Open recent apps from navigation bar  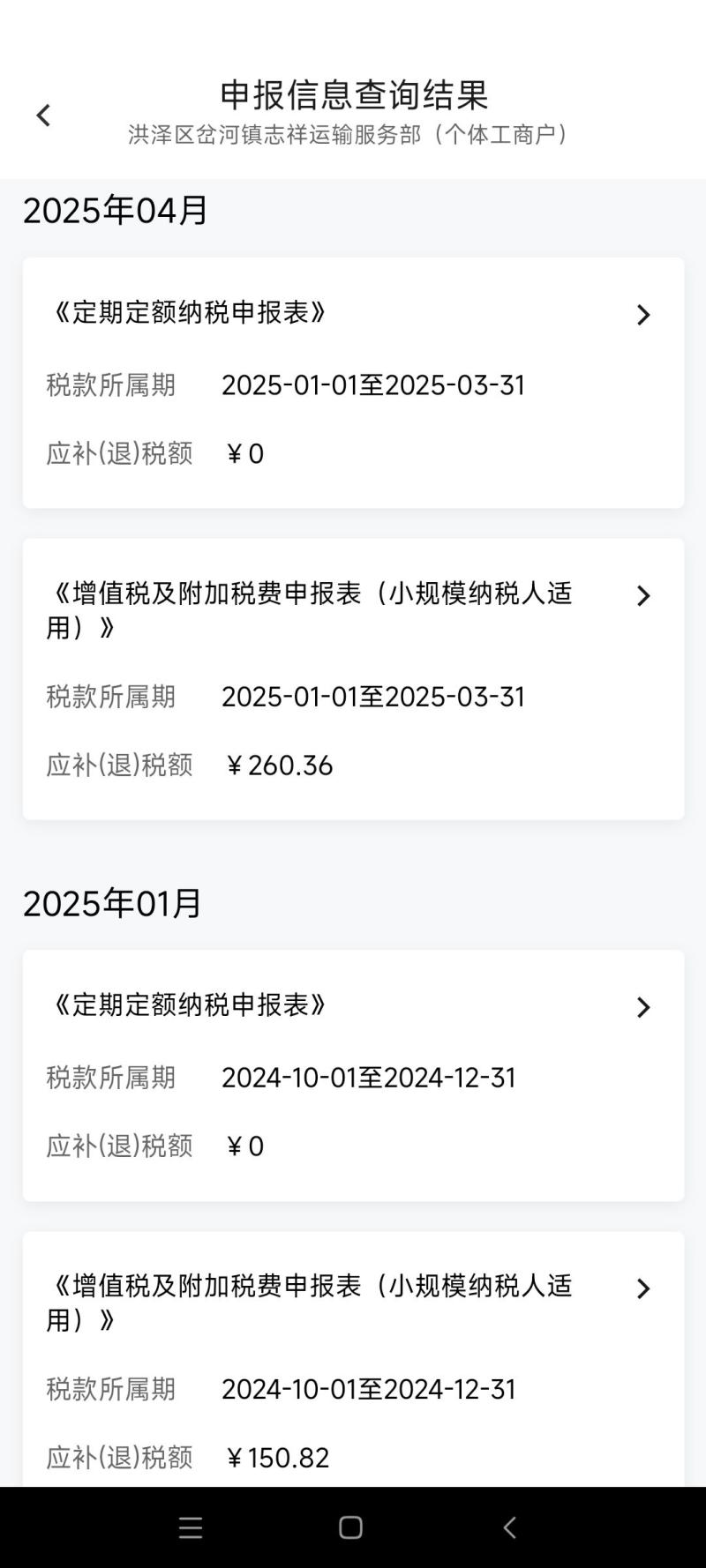pos(191,1527)
